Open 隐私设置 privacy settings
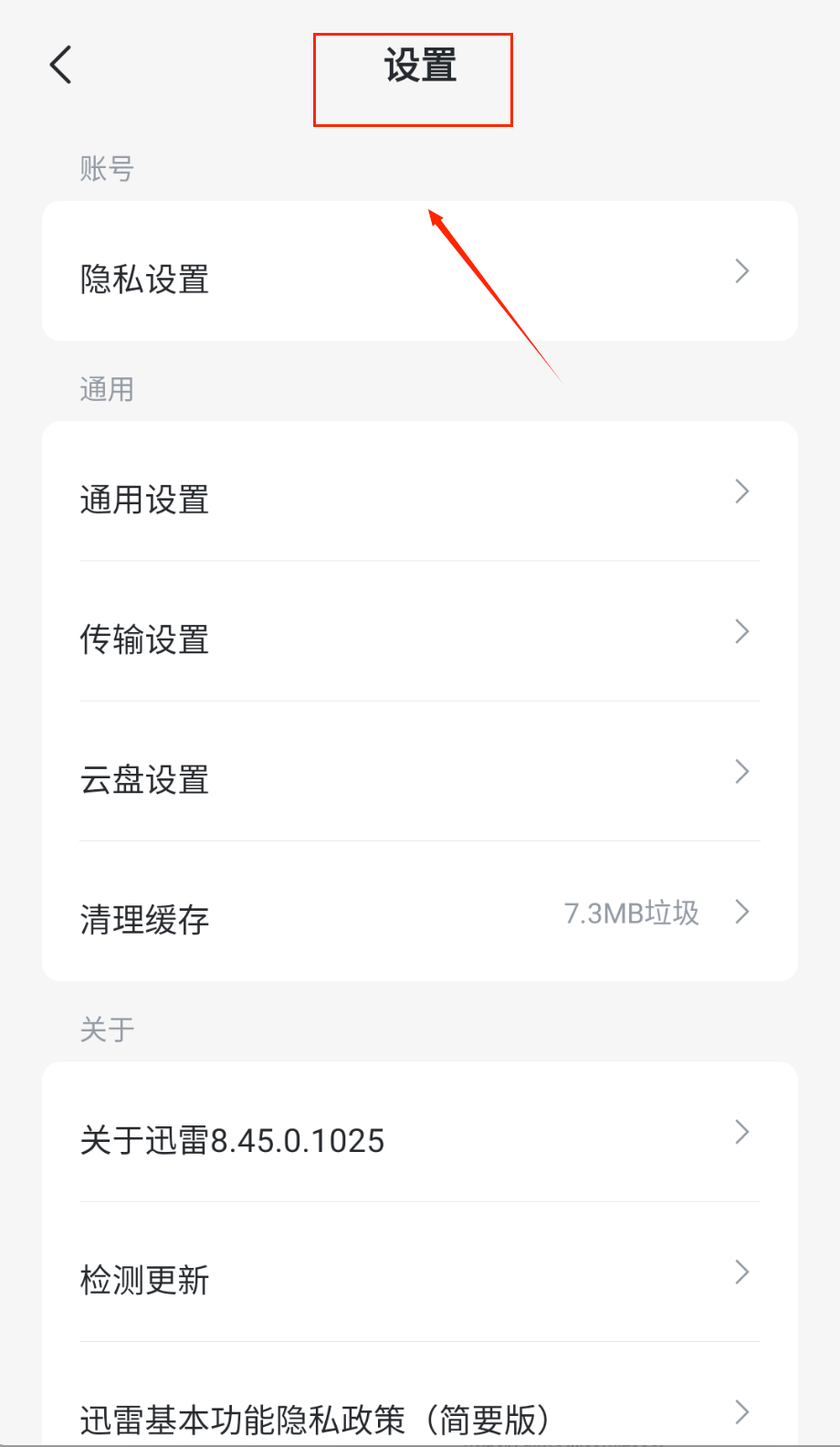Image resolution: width=840 pixels, height=1447 pixels. click(x=419, y=272)
